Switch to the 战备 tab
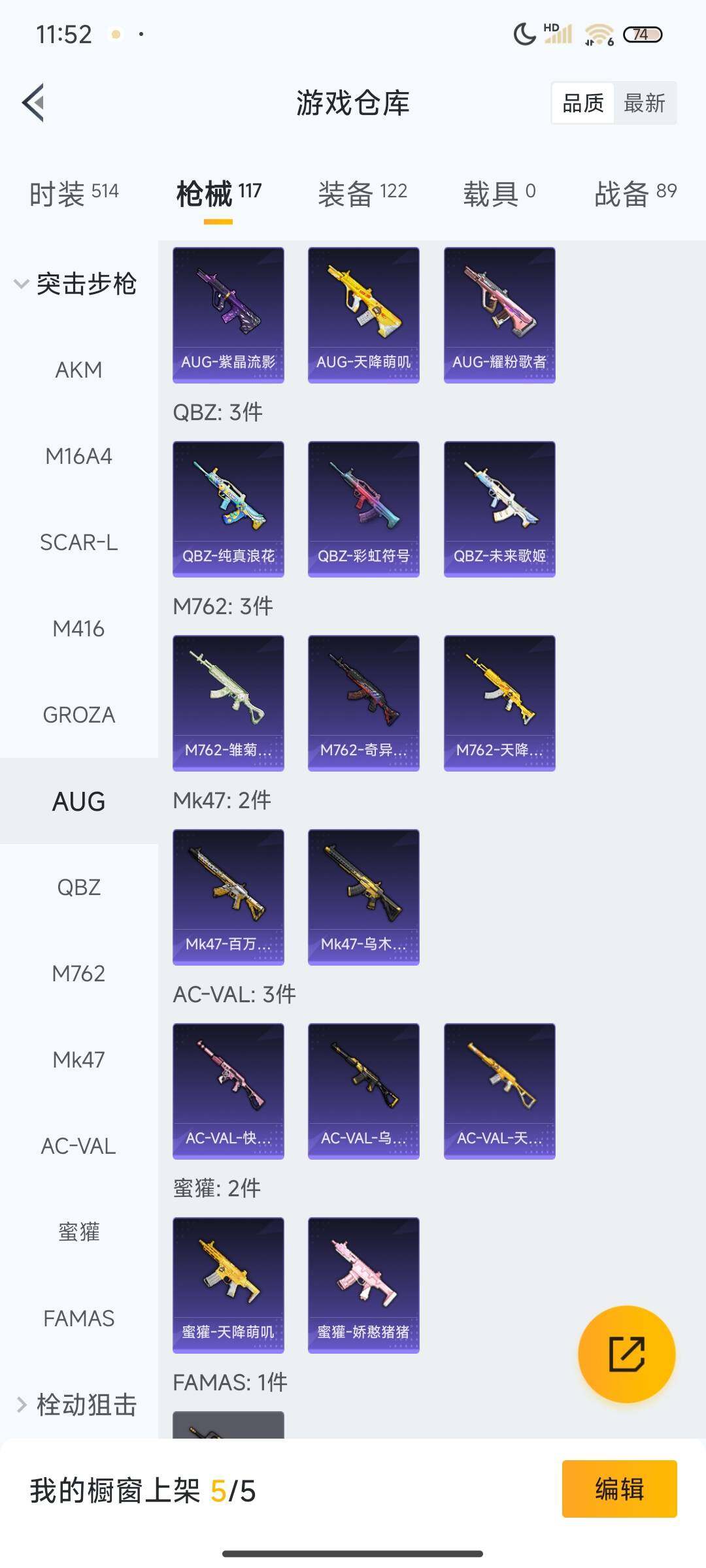The height and width of the screenshot is (1568, 706). (635, 193)
